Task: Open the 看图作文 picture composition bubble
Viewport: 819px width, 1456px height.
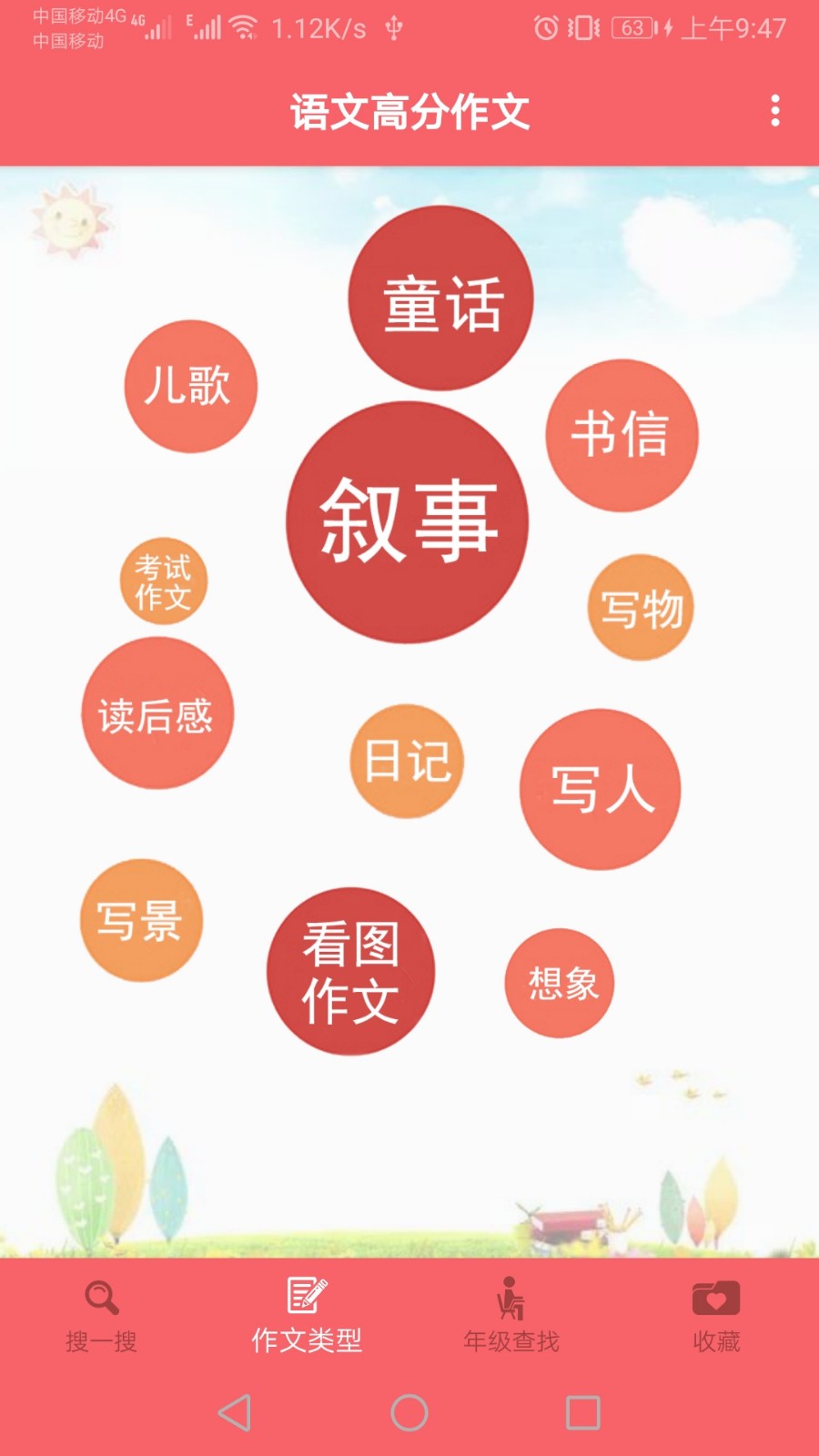Action: coord(350,971)
